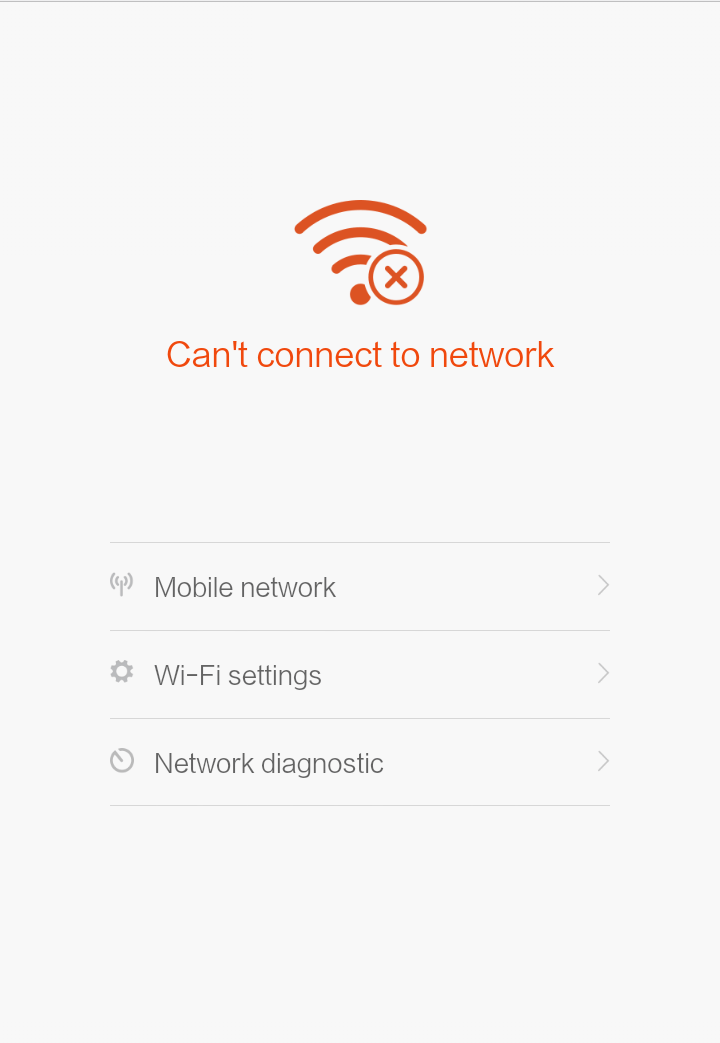Click the Can't connect to network message
Screen dimensions: 720x1043
360,354
